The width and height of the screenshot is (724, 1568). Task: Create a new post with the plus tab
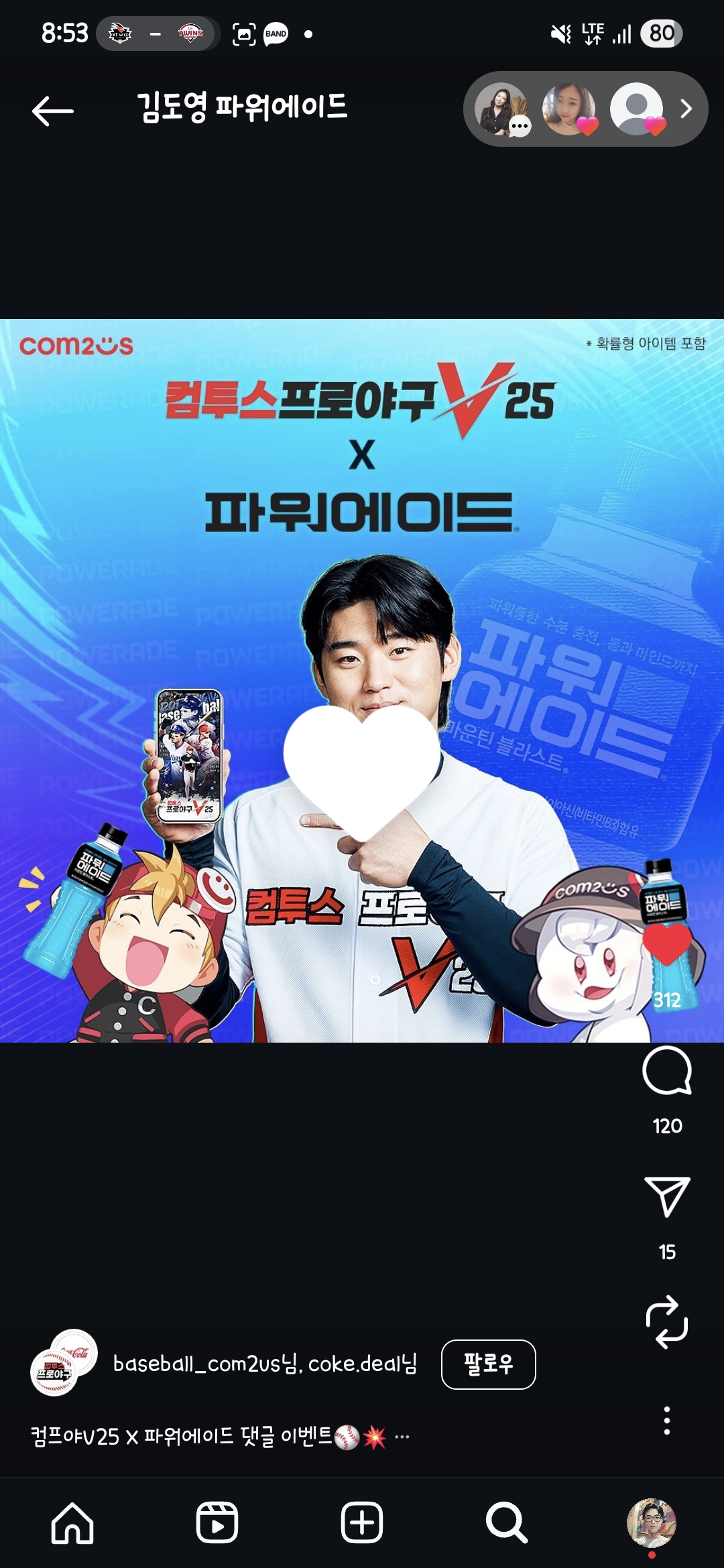pyautogui.click(x=362, y=1523)
